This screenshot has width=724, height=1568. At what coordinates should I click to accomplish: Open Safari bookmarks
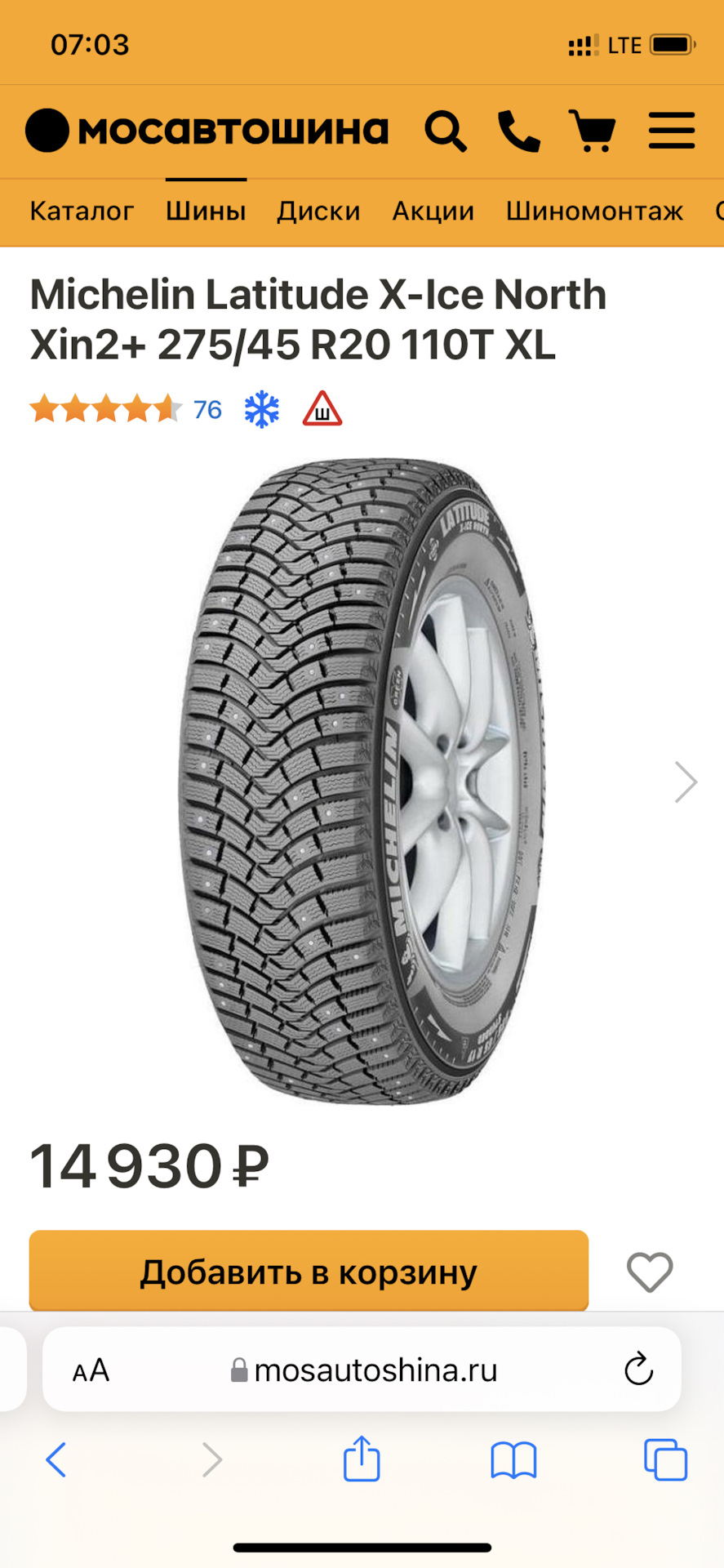click(x=513, y=1459)
